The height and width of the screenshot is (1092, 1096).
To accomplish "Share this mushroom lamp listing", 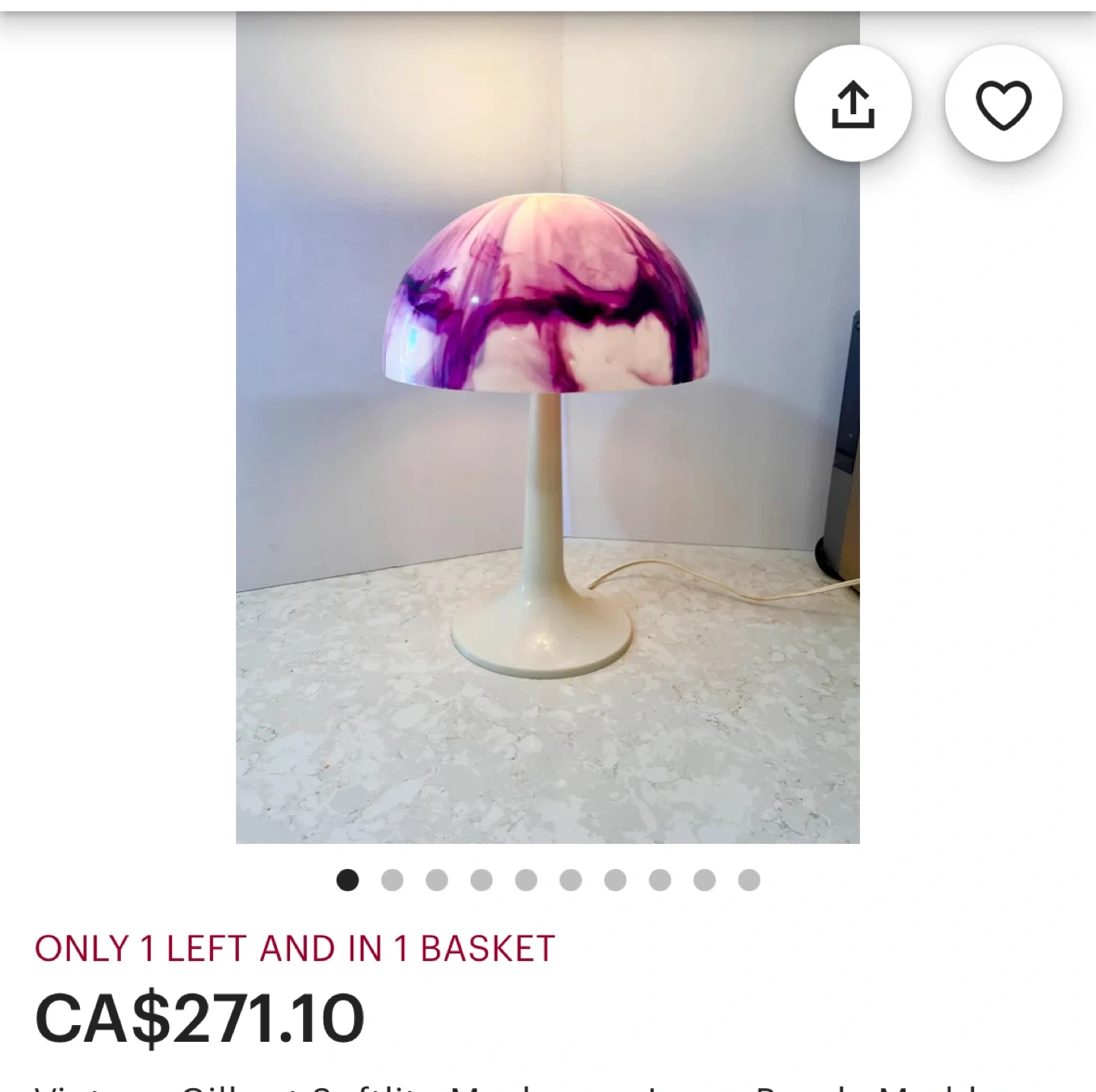I will click(853, 103).
